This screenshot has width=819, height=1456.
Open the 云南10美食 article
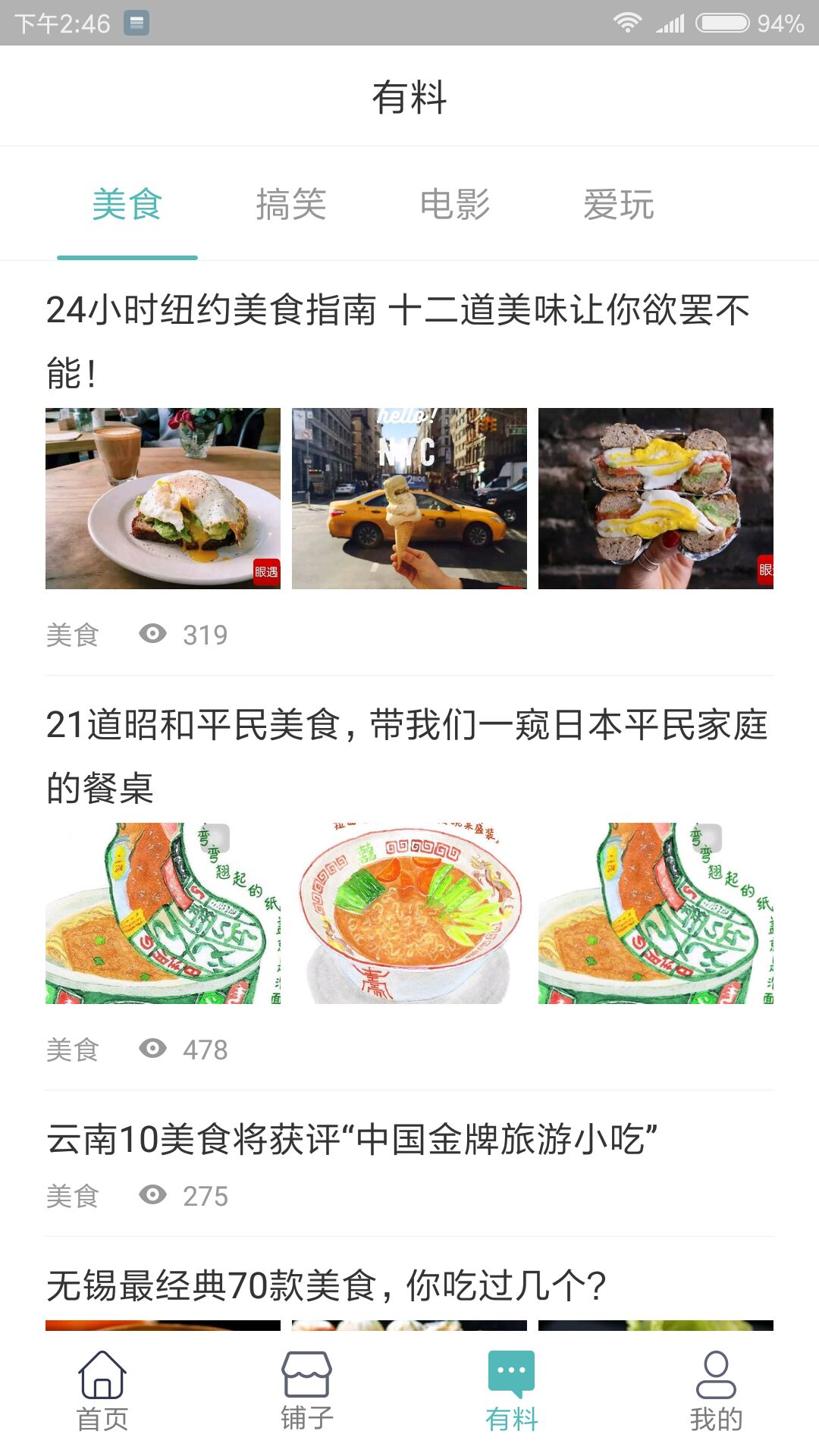coord(352,1139)
